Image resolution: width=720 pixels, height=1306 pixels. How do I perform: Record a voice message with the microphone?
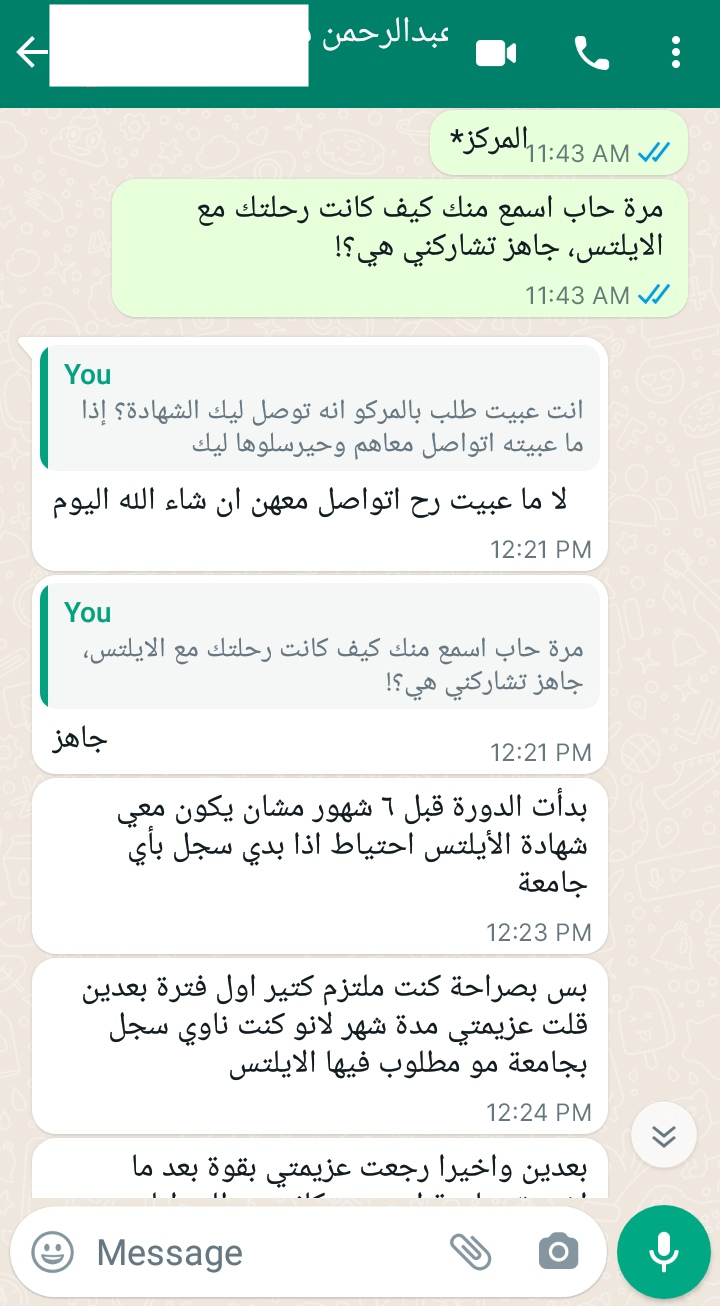[662, 1251]
